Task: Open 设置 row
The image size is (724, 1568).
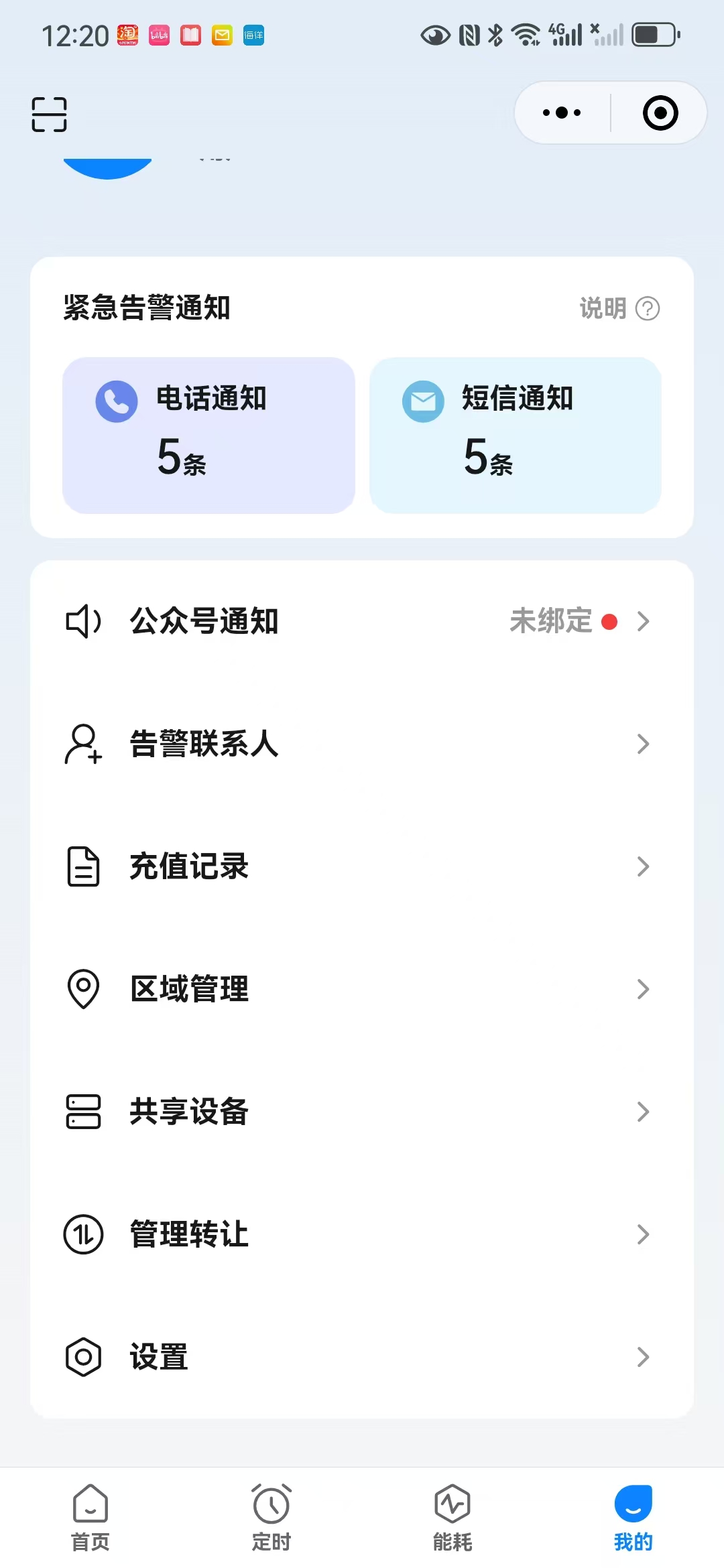Action: point(362,1357)
